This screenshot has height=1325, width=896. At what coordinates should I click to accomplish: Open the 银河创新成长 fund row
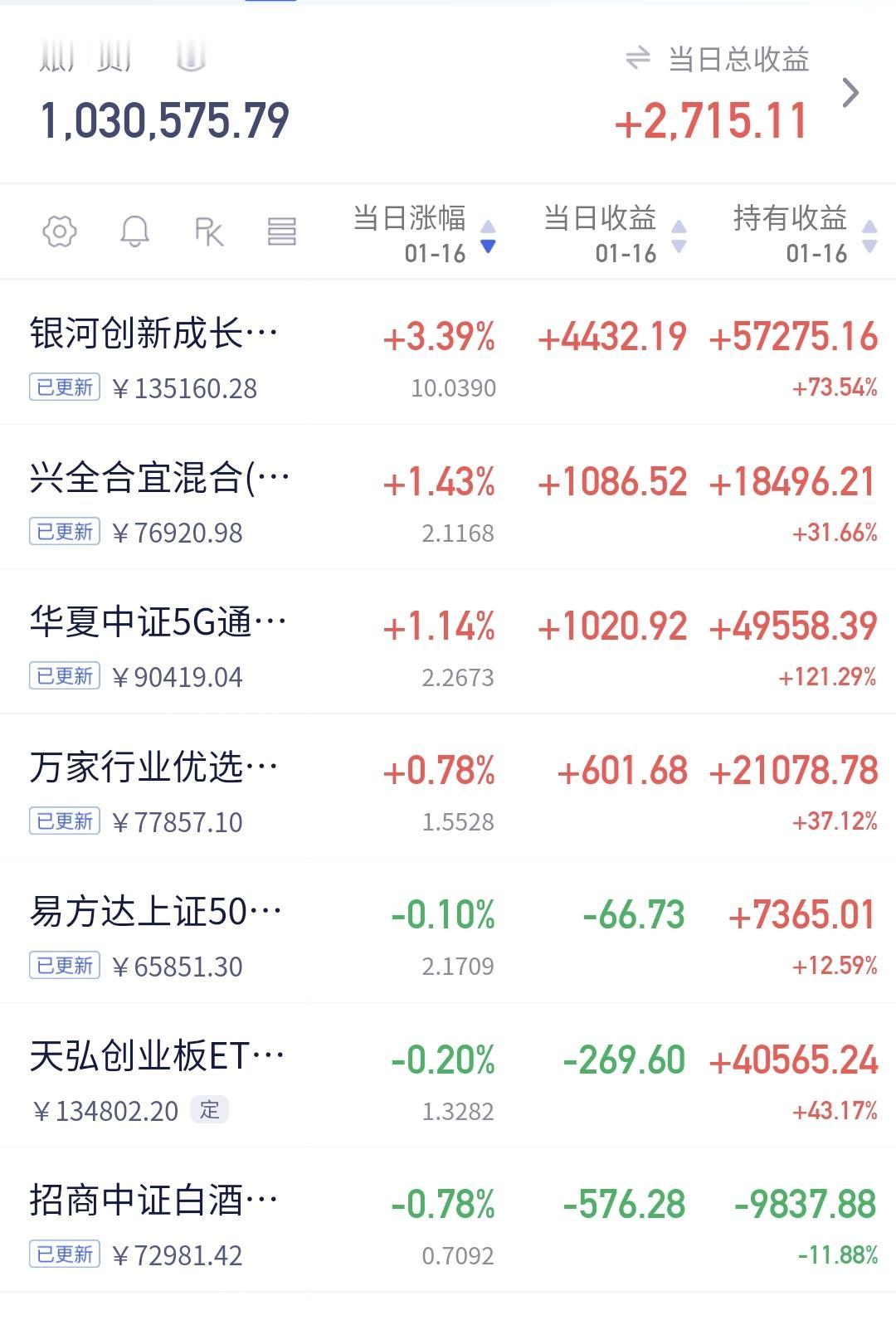click(x=448, y=353)
